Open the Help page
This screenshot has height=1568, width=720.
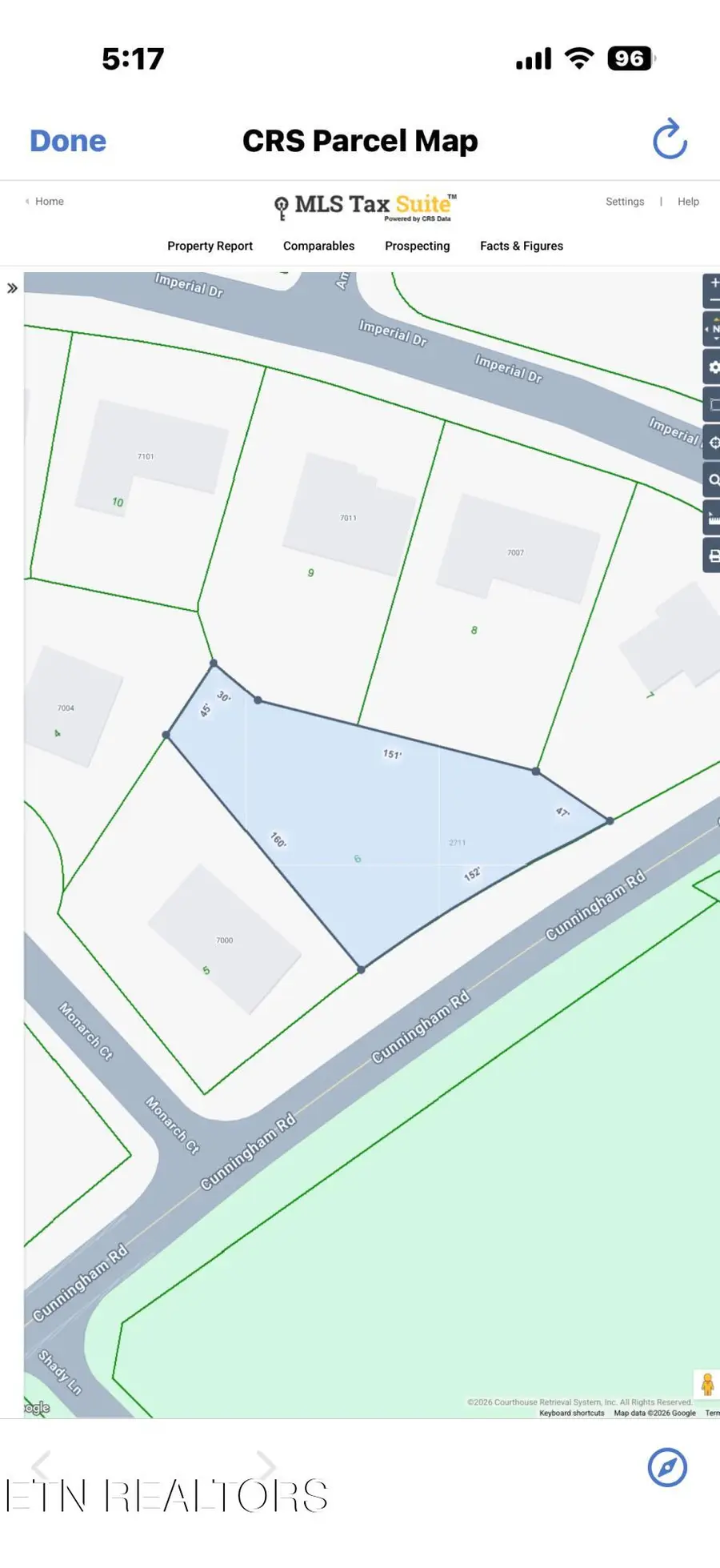click(x=688, y=202)
